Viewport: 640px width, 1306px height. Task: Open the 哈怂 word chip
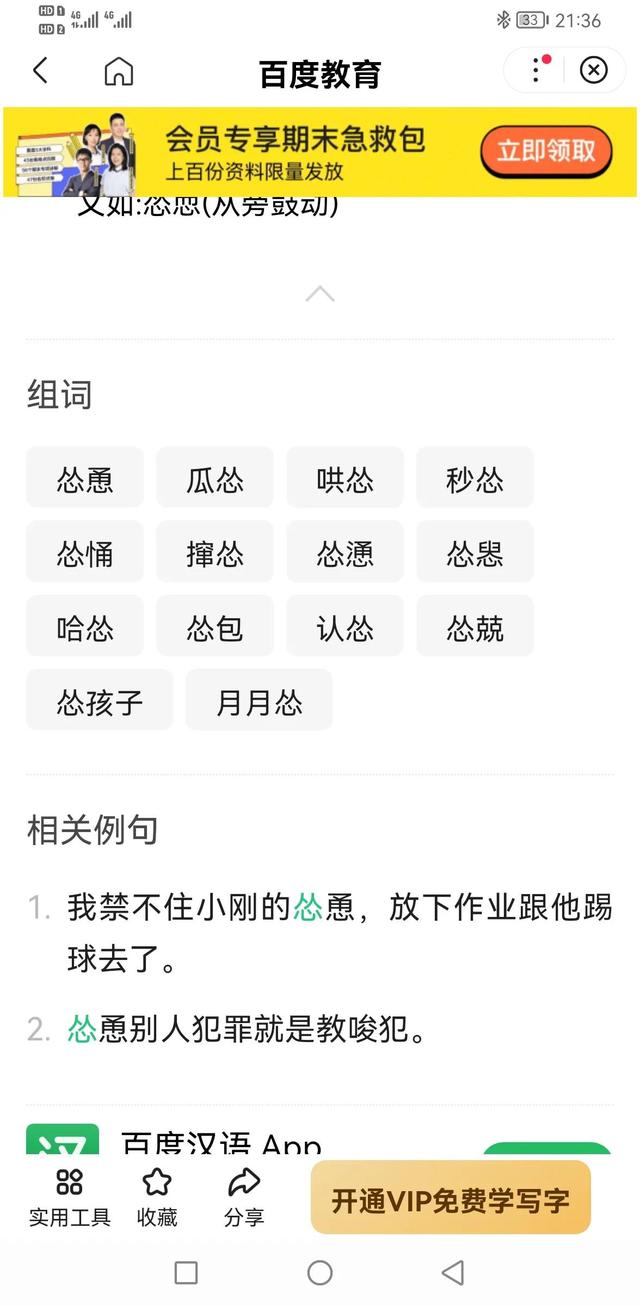point(85,627)
